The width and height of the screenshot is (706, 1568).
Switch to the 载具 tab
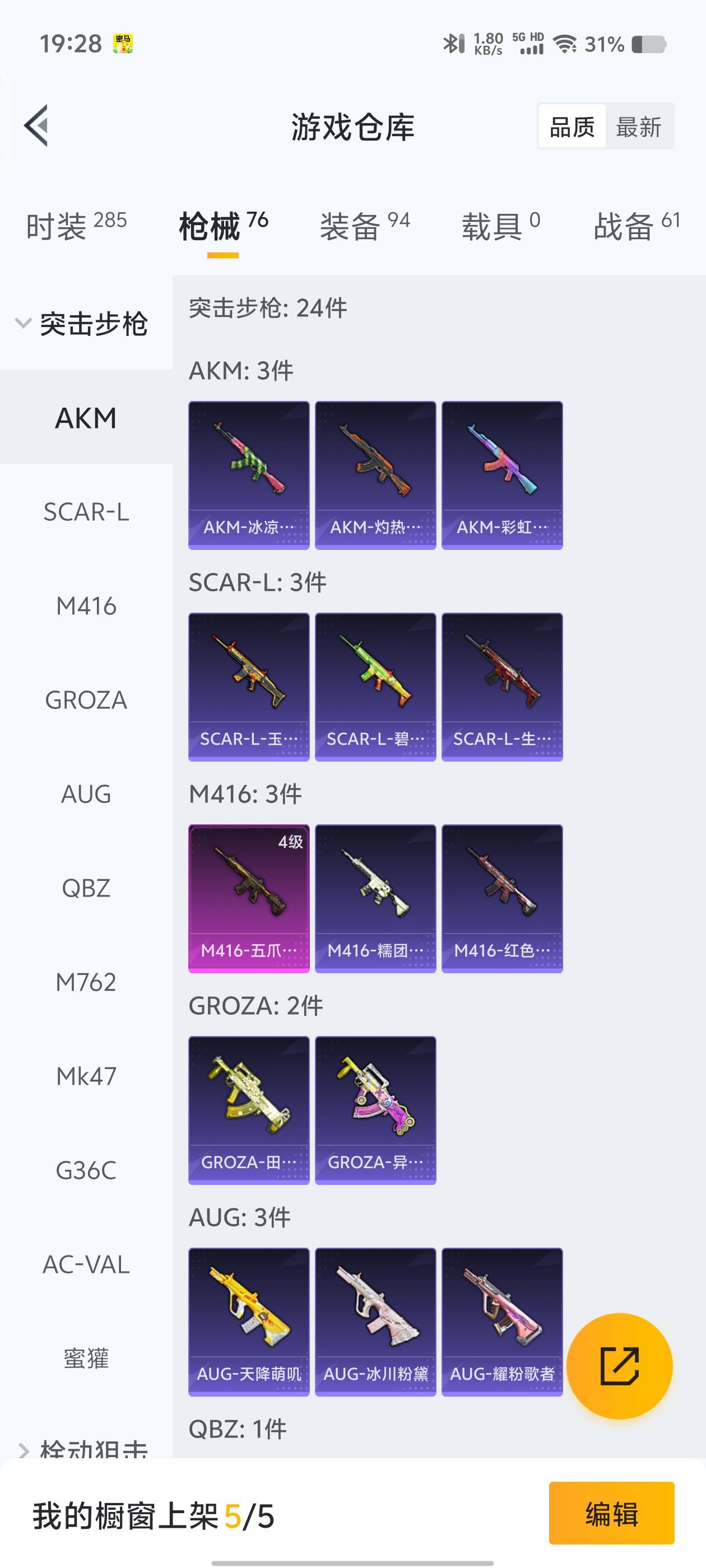point(500,226)
